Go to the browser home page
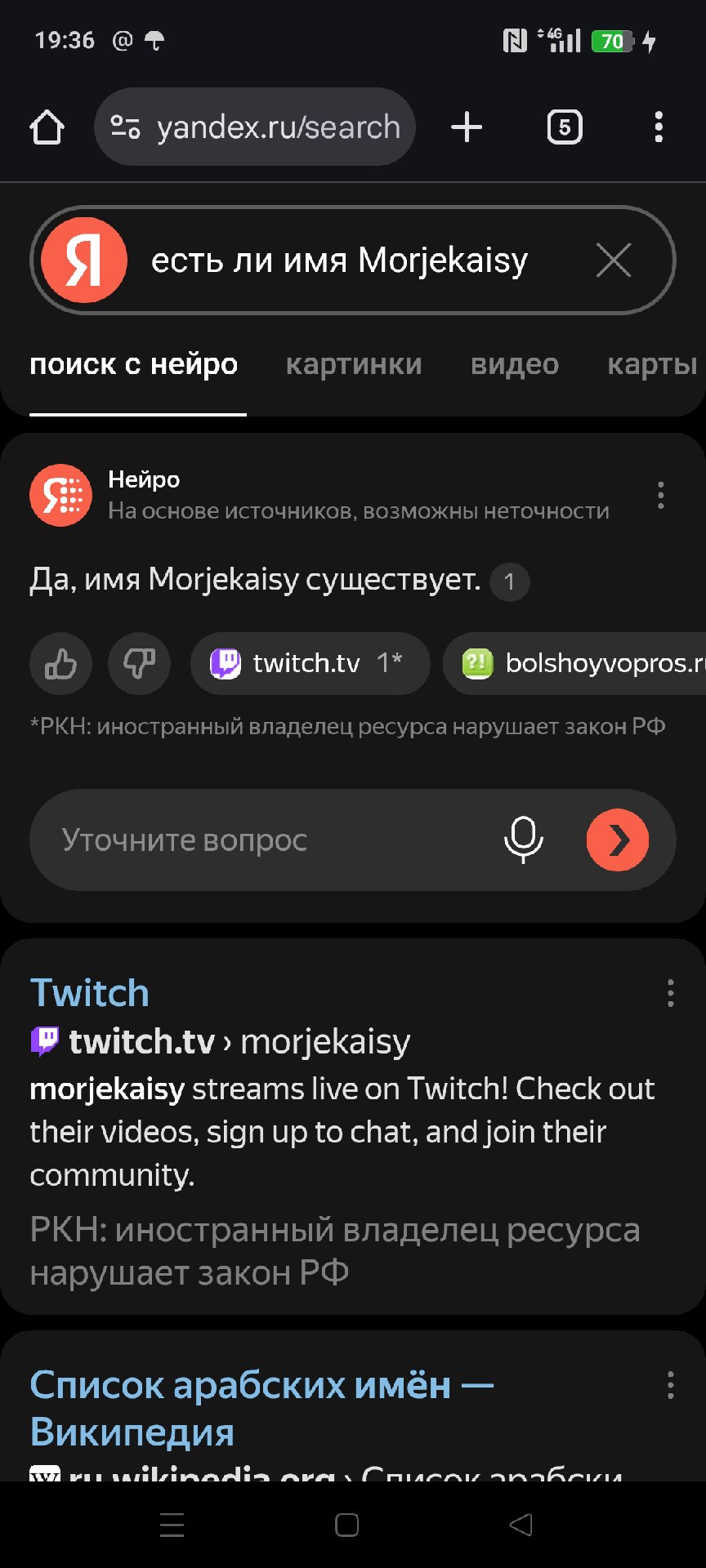 click(47, 127)
